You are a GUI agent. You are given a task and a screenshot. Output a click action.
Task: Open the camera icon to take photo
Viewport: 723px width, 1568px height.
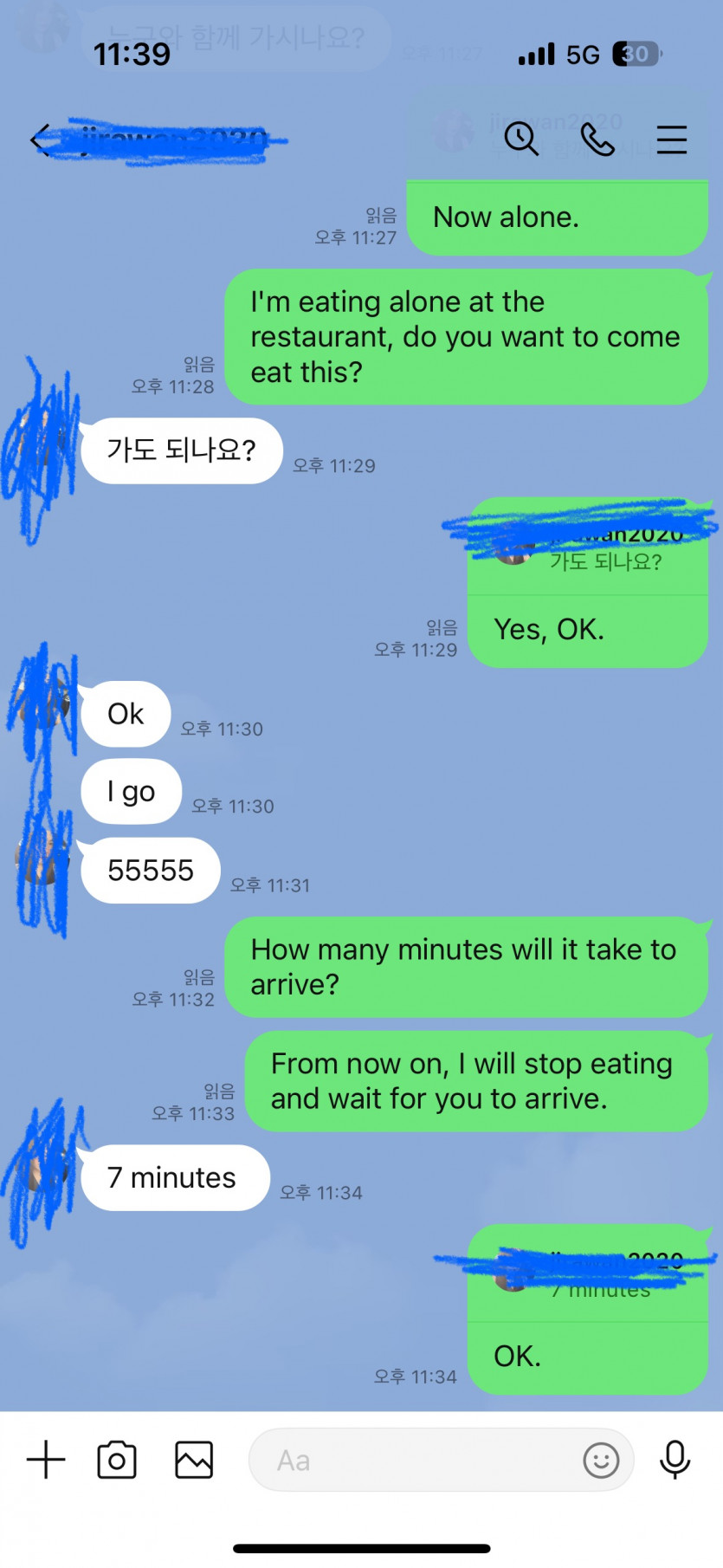click(x=118, y=1460)
